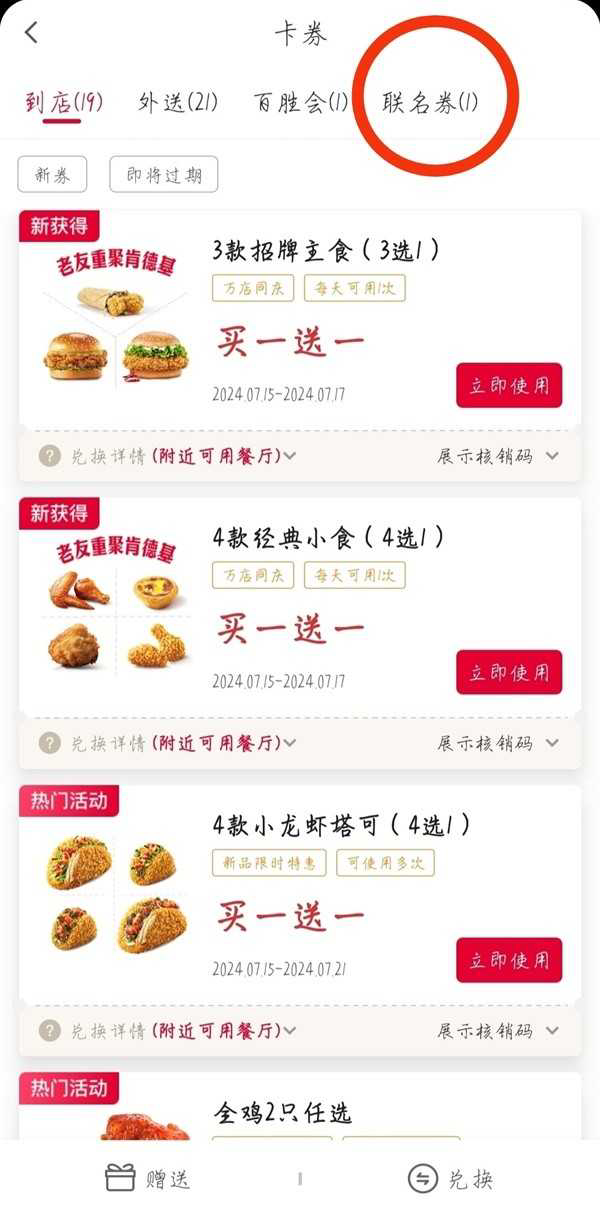
Task: Go back from the 卡券 page
Action: point(31,32)
